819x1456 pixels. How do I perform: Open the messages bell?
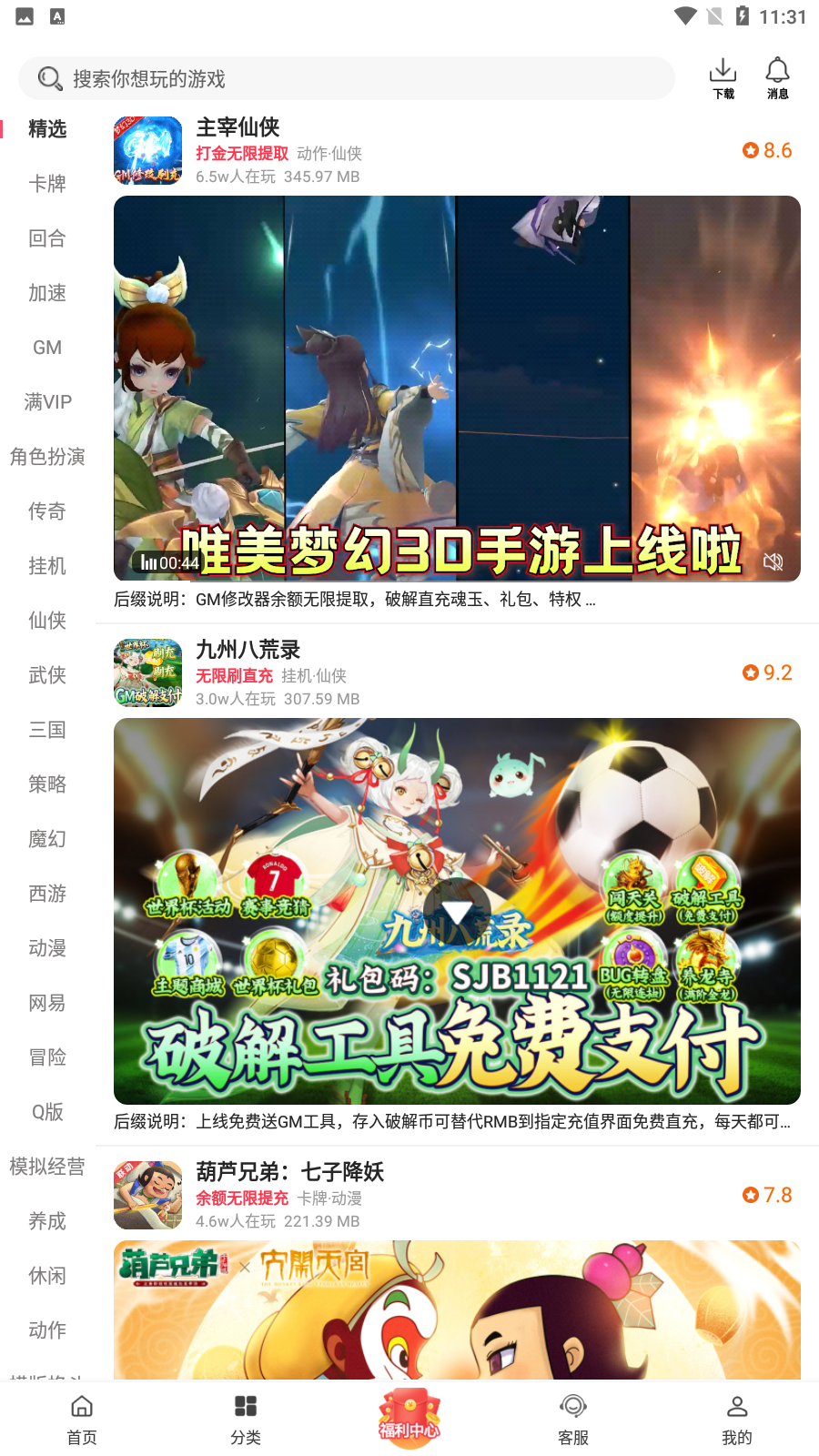777,78
